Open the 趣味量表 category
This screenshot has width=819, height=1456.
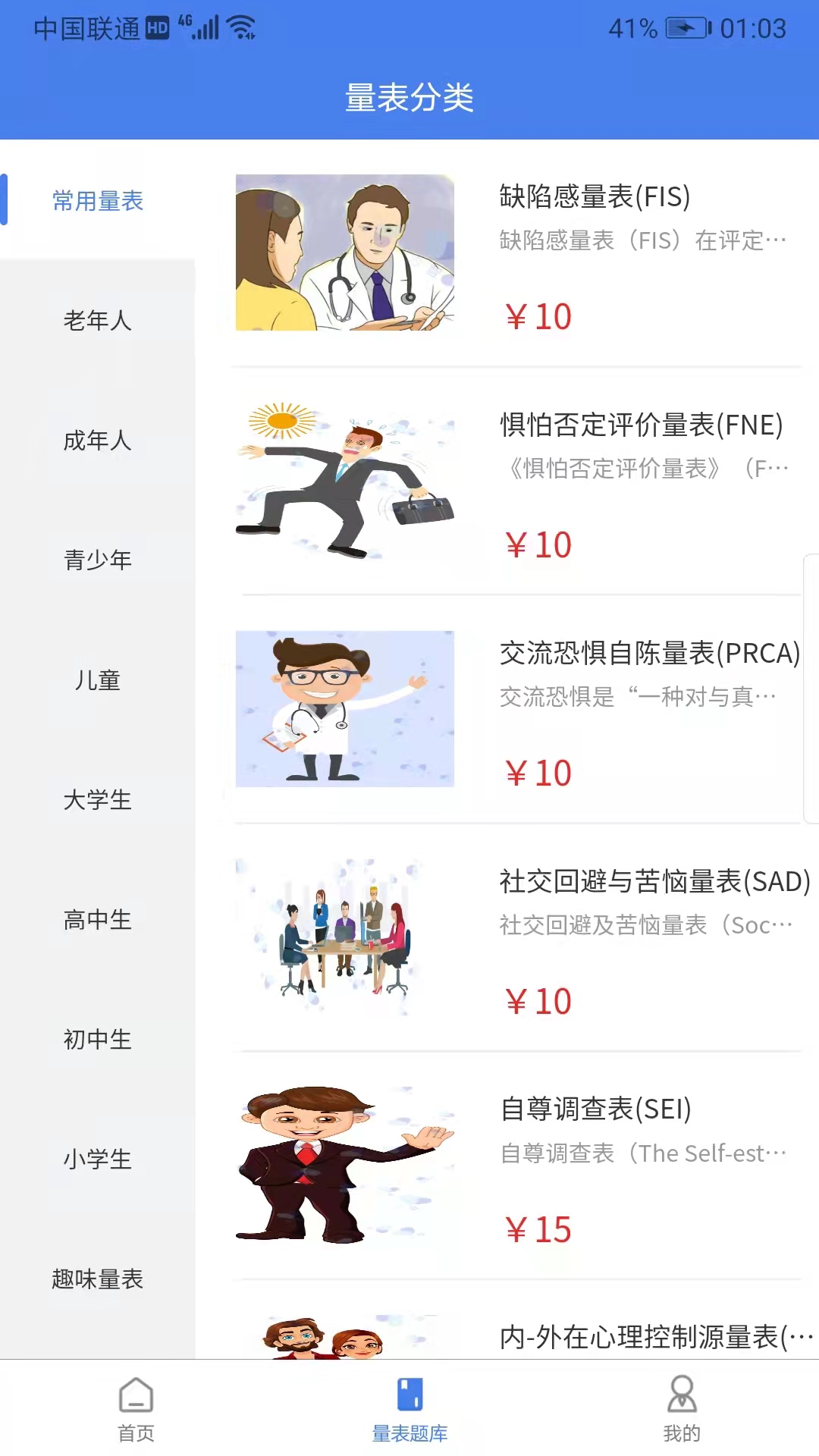[x=98, y=1279]
